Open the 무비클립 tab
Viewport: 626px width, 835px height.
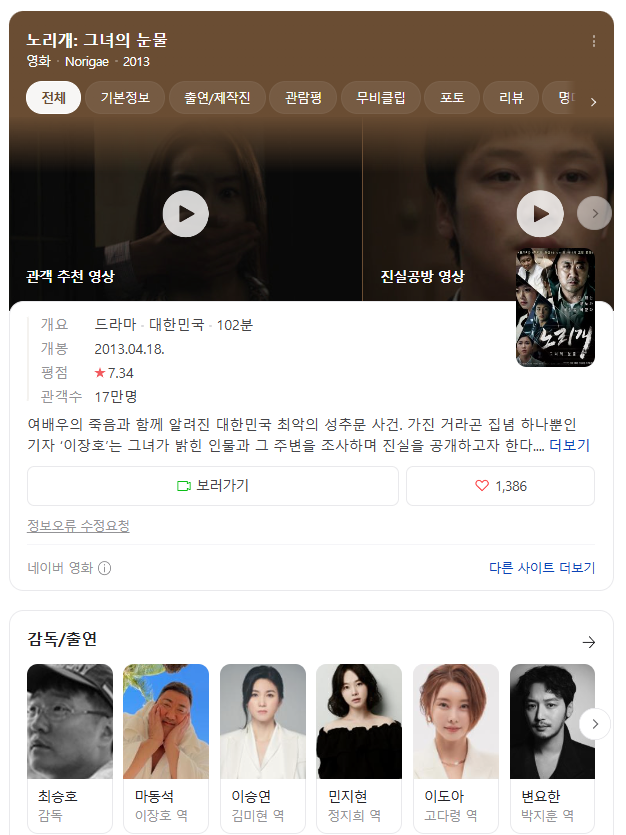point(380,99)
